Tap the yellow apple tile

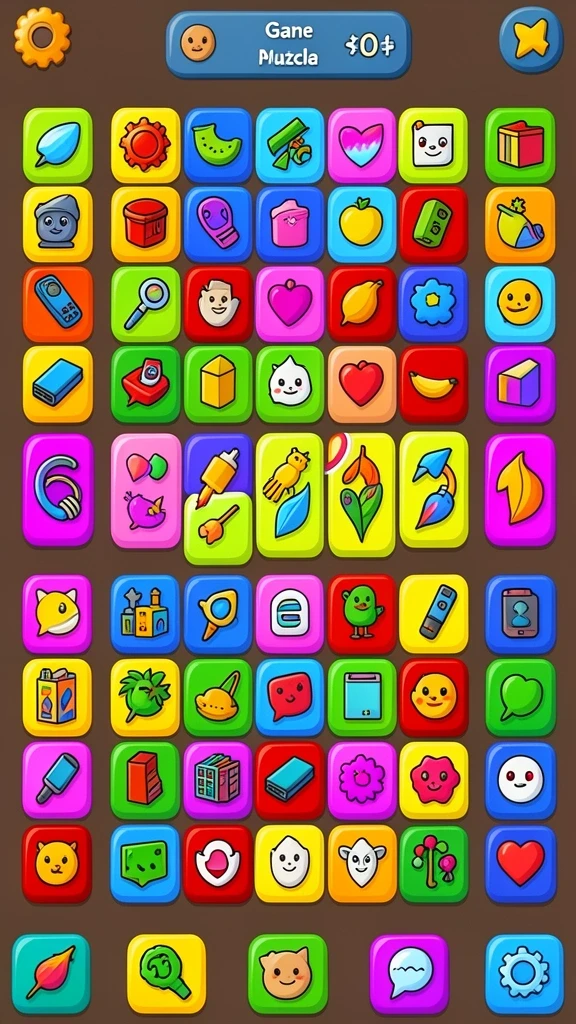(x=361, y=224)
